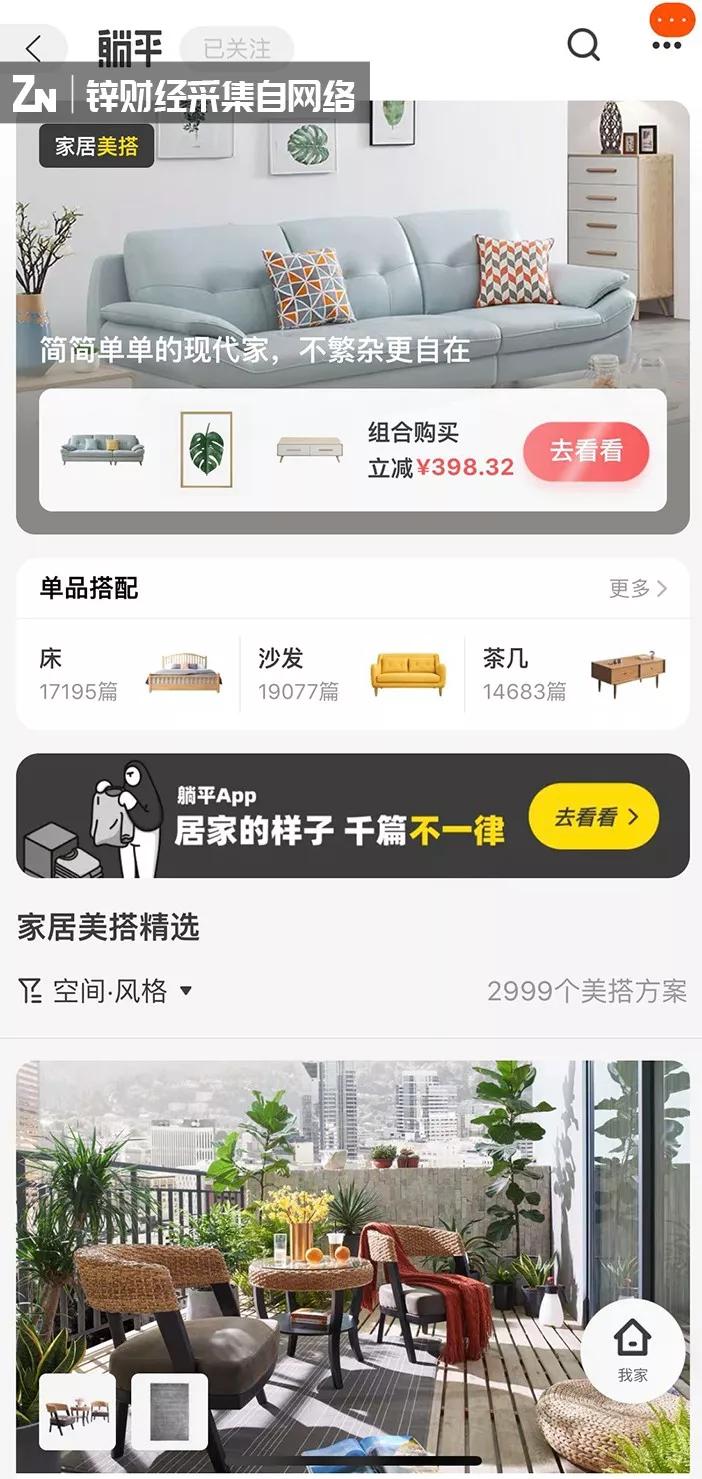Select the chair set product thumbnail
The width and height of the screenshot is (702, 1479).
(77, 1411)
